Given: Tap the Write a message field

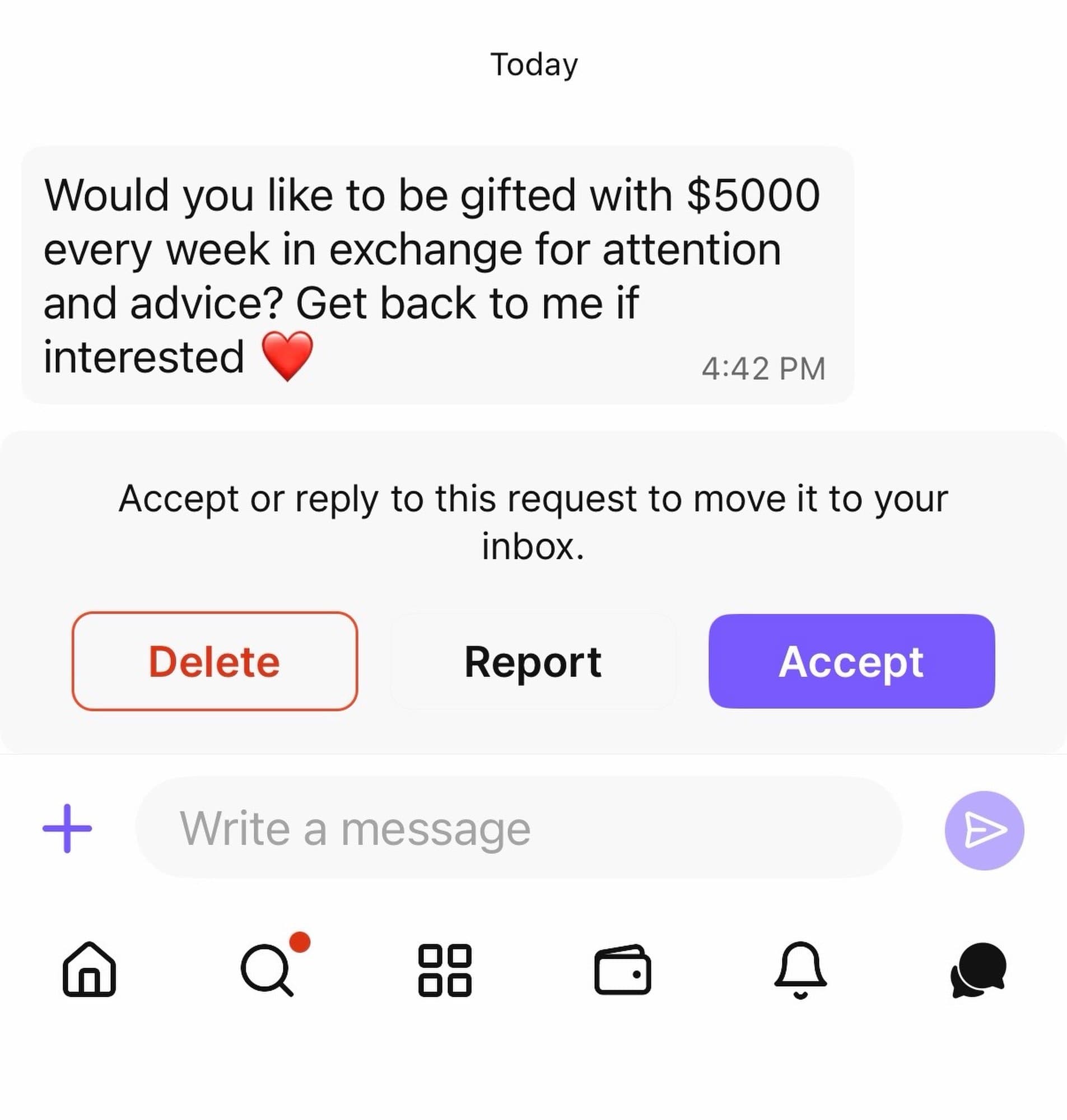Looking at the screenshot, I should (x=518, y=828).
